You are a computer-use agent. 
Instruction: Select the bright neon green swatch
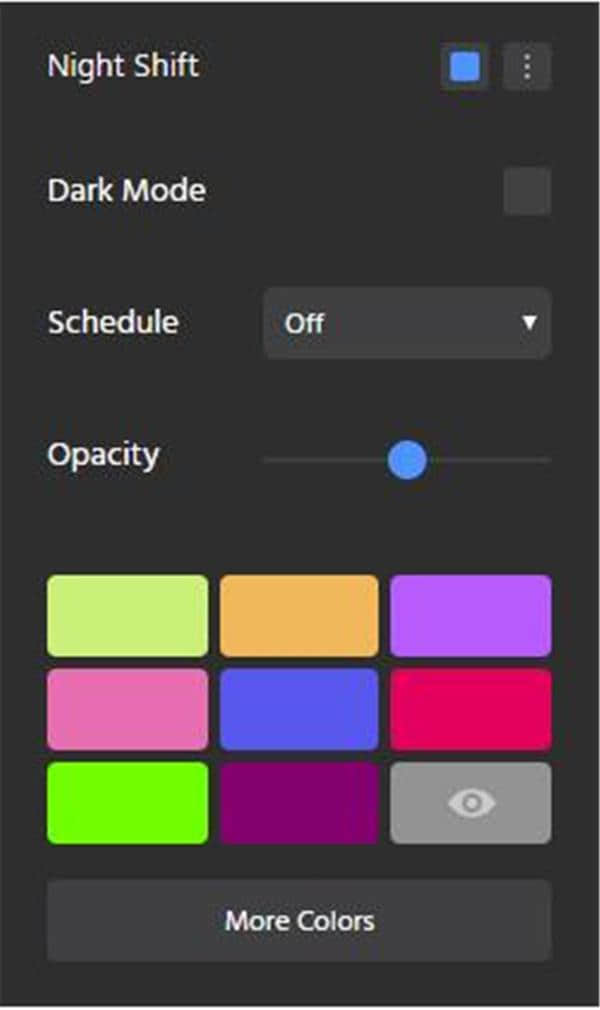(127, 803)
